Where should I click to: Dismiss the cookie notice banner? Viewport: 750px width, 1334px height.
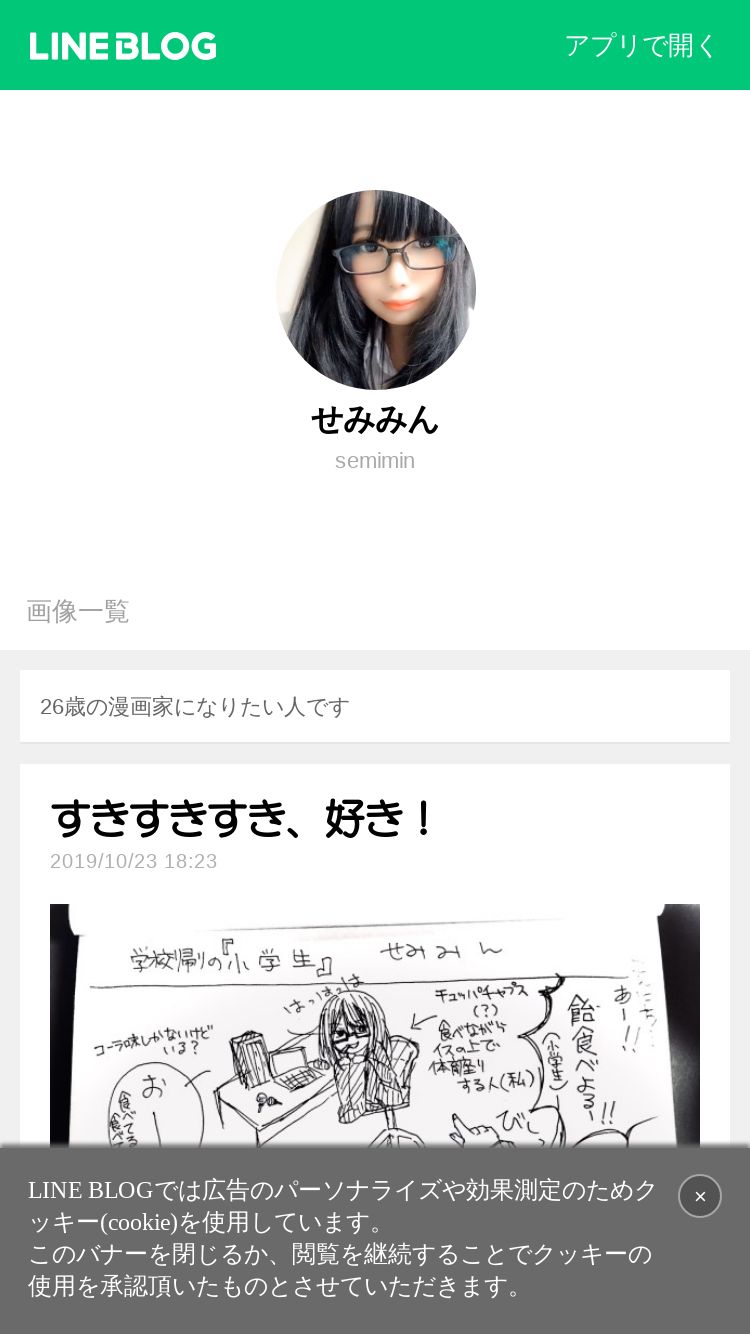coord(700,1196)
